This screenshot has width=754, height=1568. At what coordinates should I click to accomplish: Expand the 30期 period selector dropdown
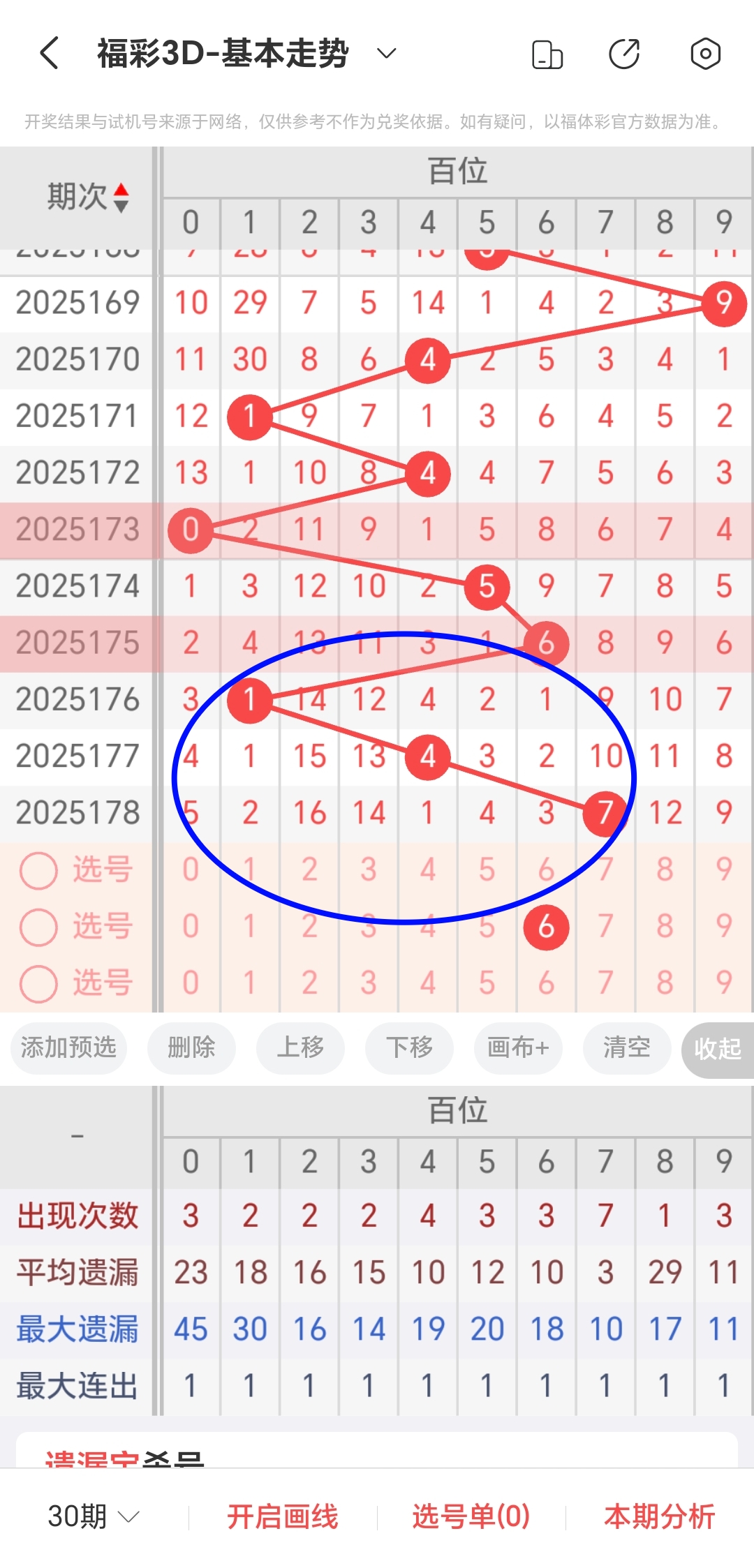[91, 1515]
